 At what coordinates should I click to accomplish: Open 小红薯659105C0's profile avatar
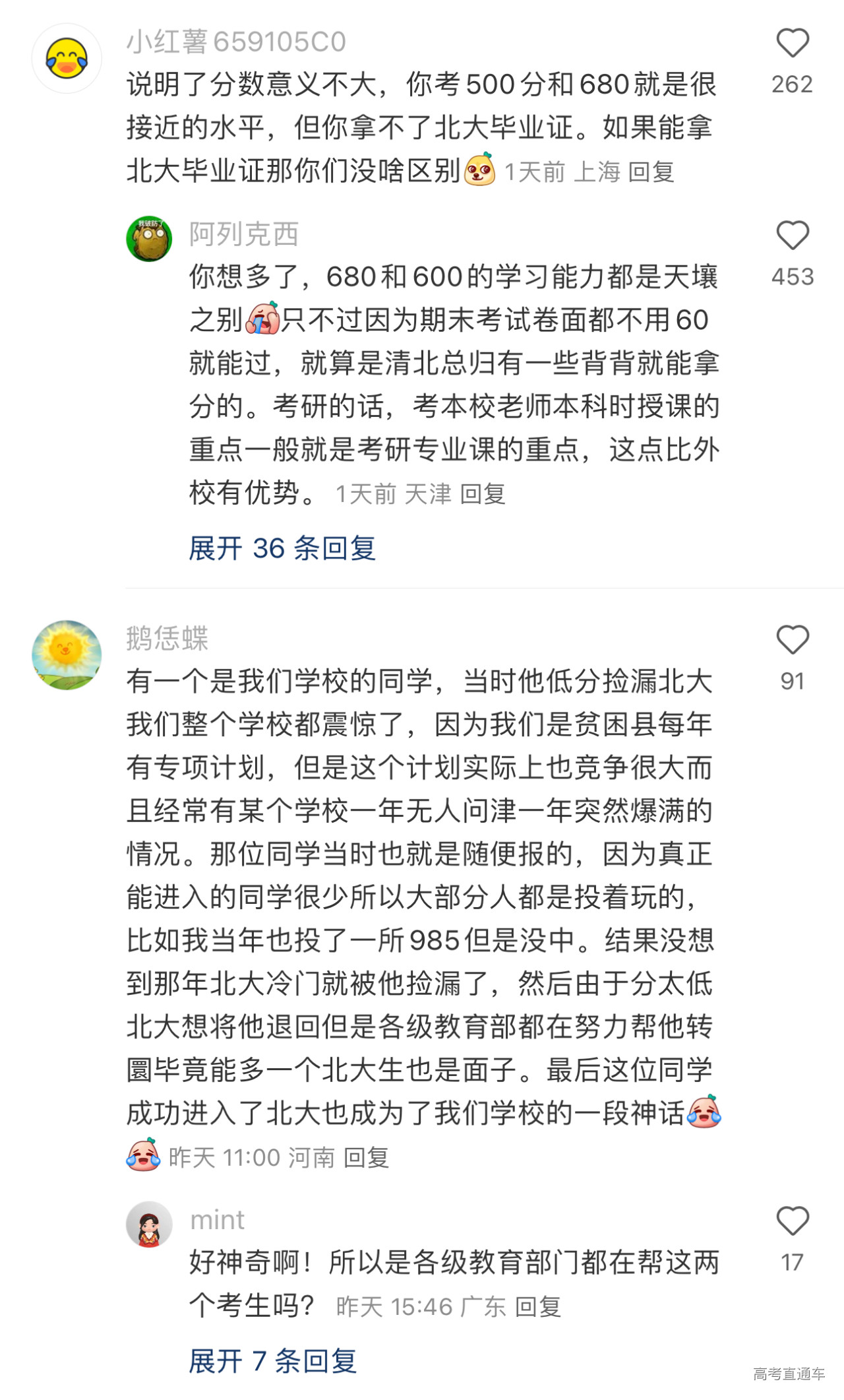(x=67, y=58)
